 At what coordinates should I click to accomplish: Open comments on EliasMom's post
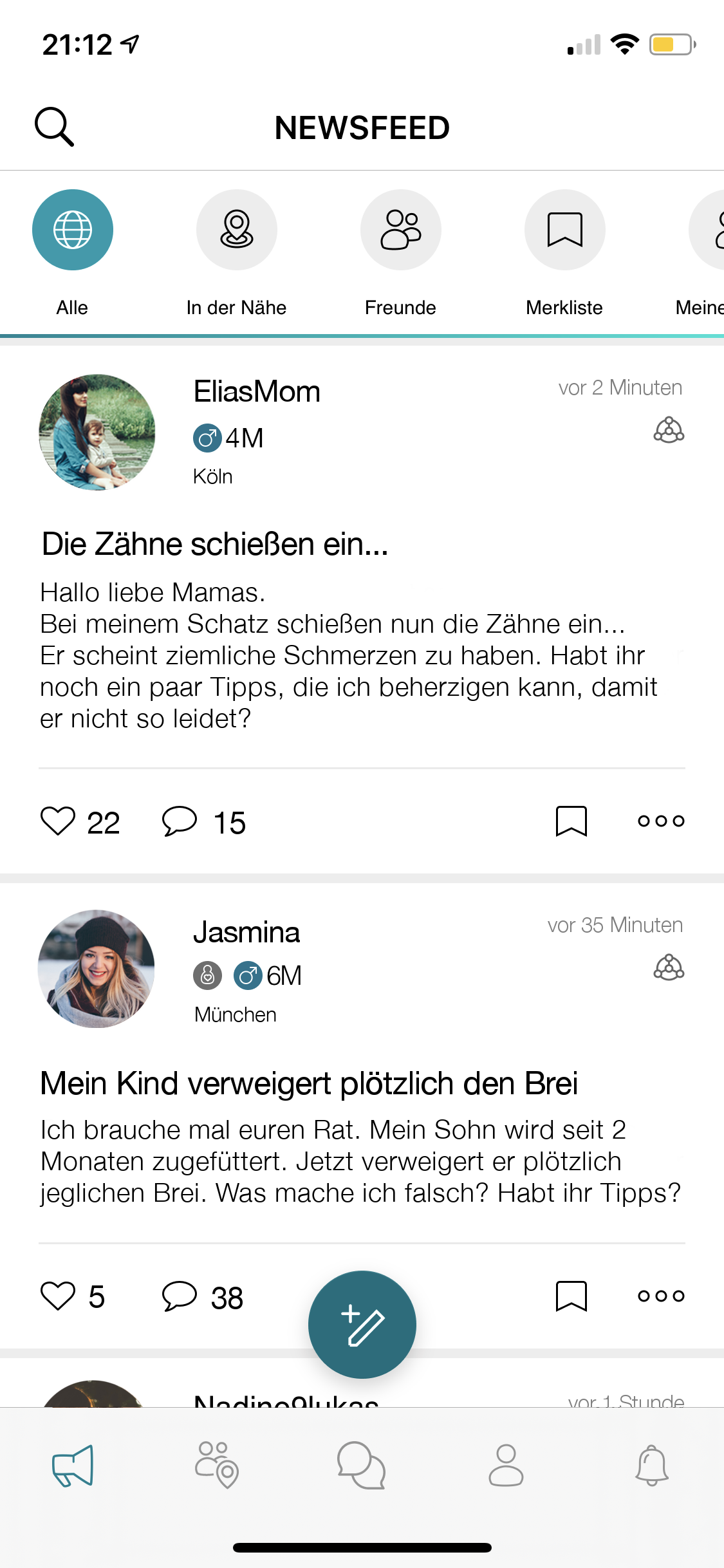coord(179,821)
